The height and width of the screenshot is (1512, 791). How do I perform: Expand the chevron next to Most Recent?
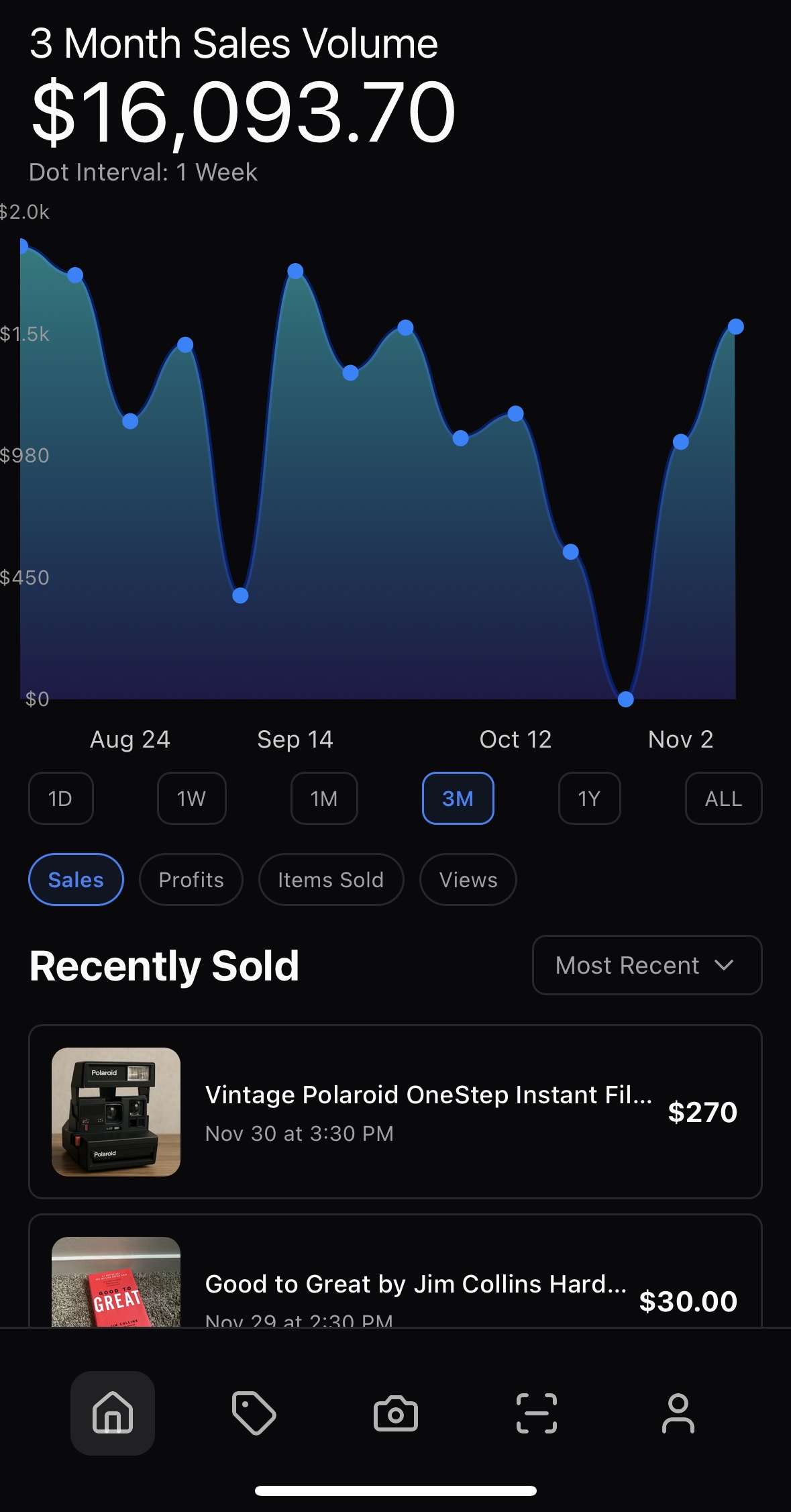pos(725,966)
